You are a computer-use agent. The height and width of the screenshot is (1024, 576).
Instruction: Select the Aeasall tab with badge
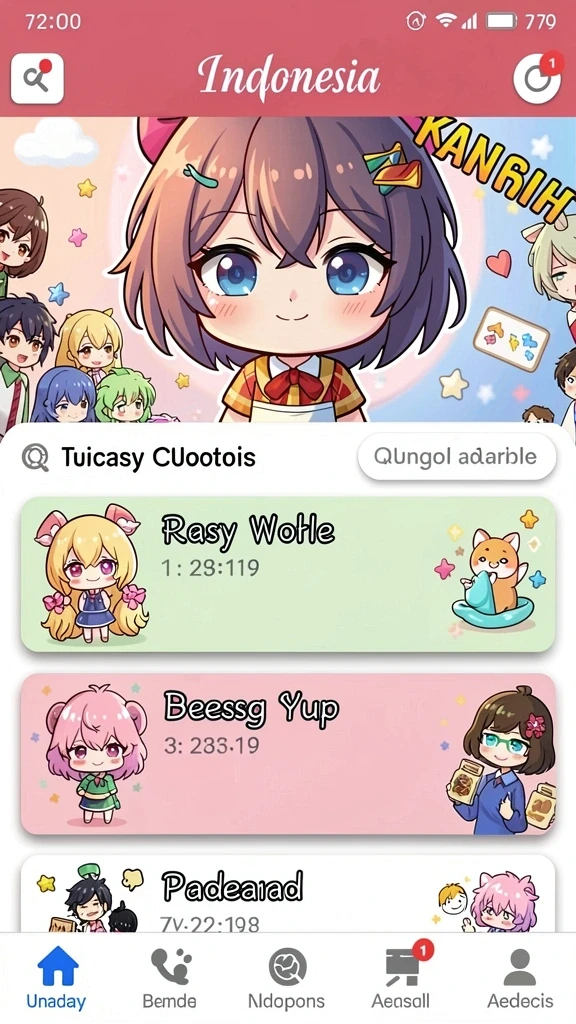(x=401, y=978)
